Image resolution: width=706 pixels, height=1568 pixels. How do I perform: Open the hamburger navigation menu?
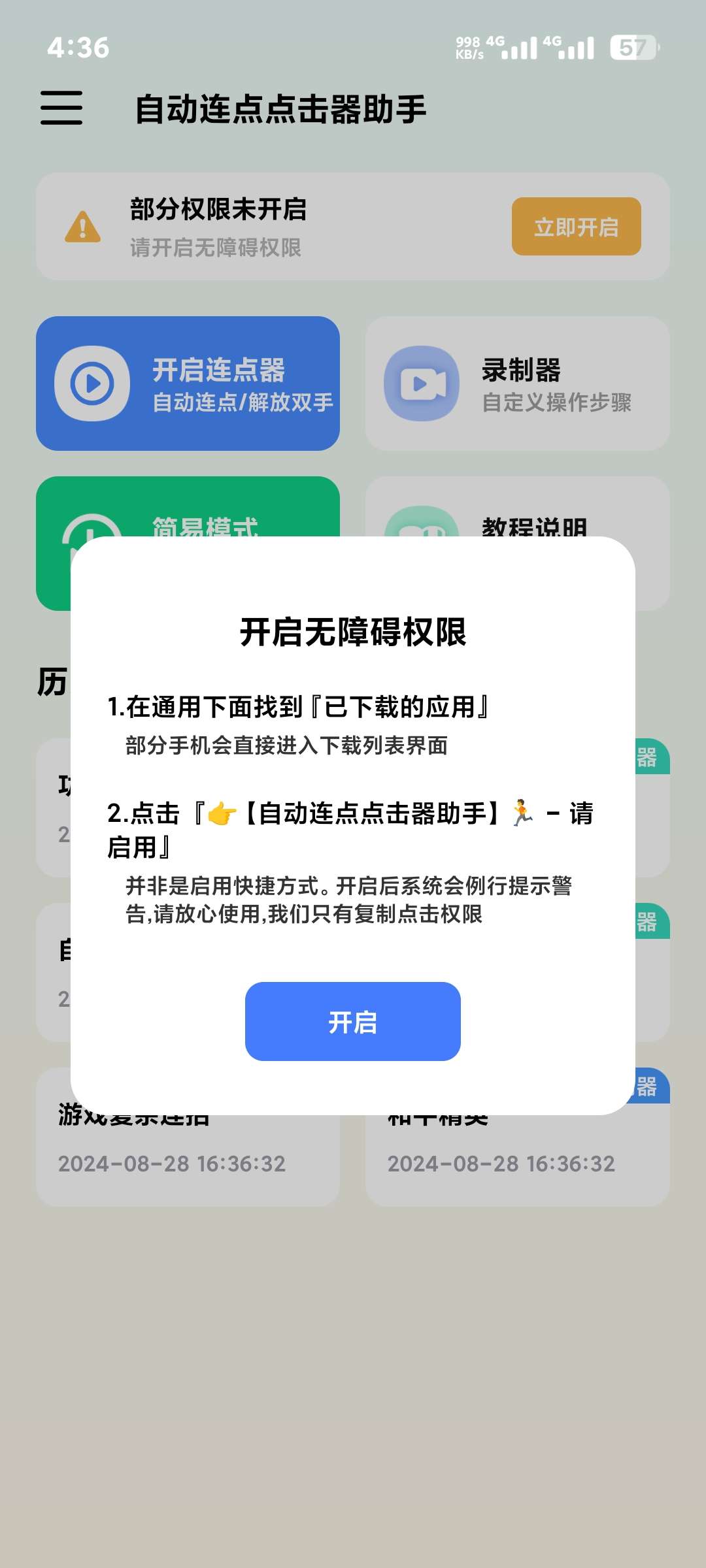[62, 110]
